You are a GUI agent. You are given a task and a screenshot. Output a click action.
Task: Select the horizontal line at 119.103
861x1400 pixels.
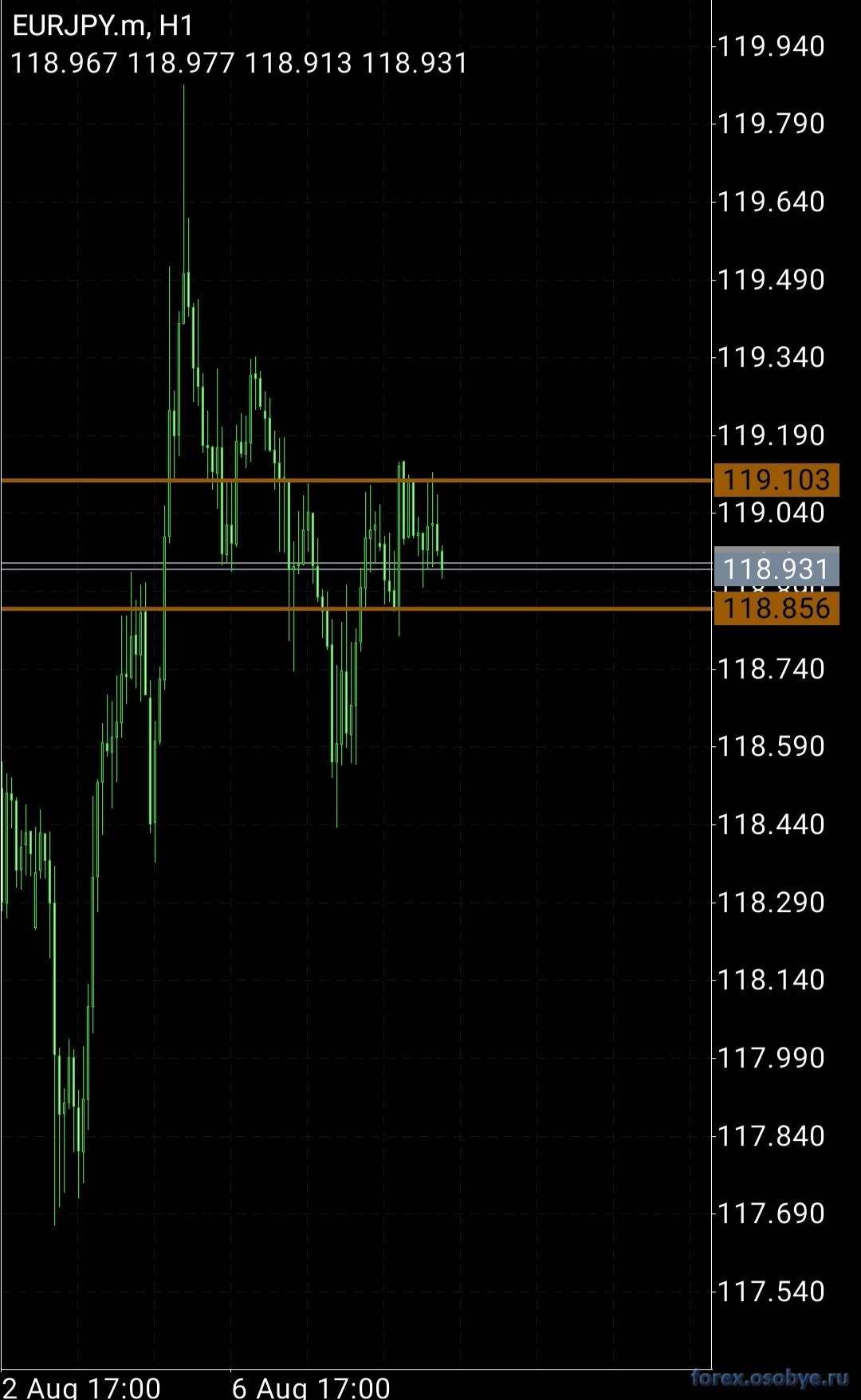(558, 481)
